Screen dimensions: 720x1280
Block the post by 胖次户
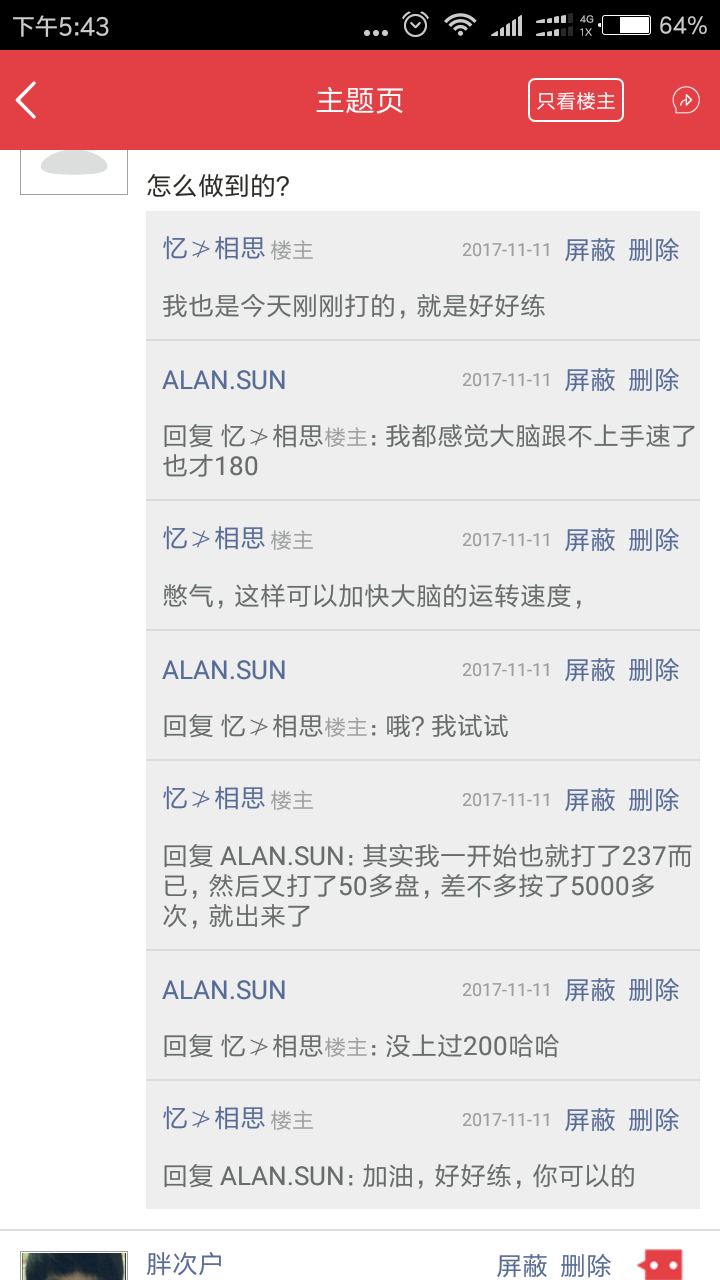(x=522, y=1266)
